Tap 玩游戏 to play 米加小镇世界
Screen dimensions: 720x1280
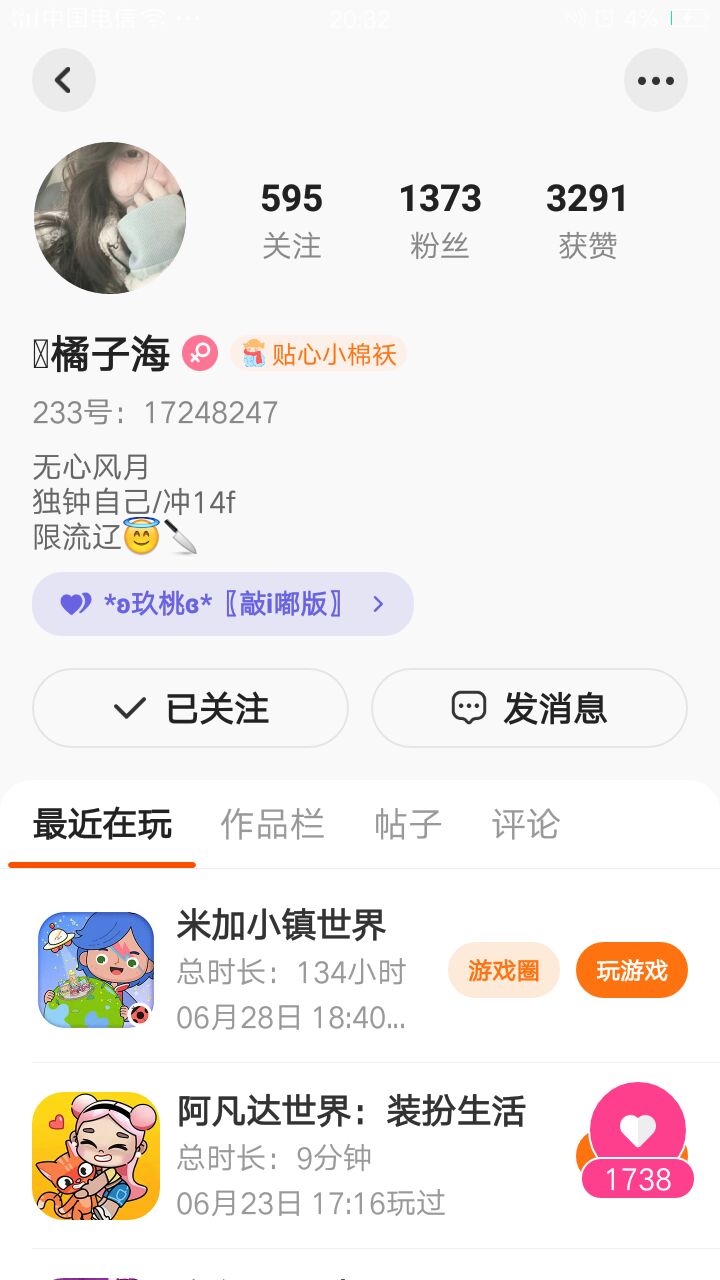pyautogui.click(x=631, y=970)
